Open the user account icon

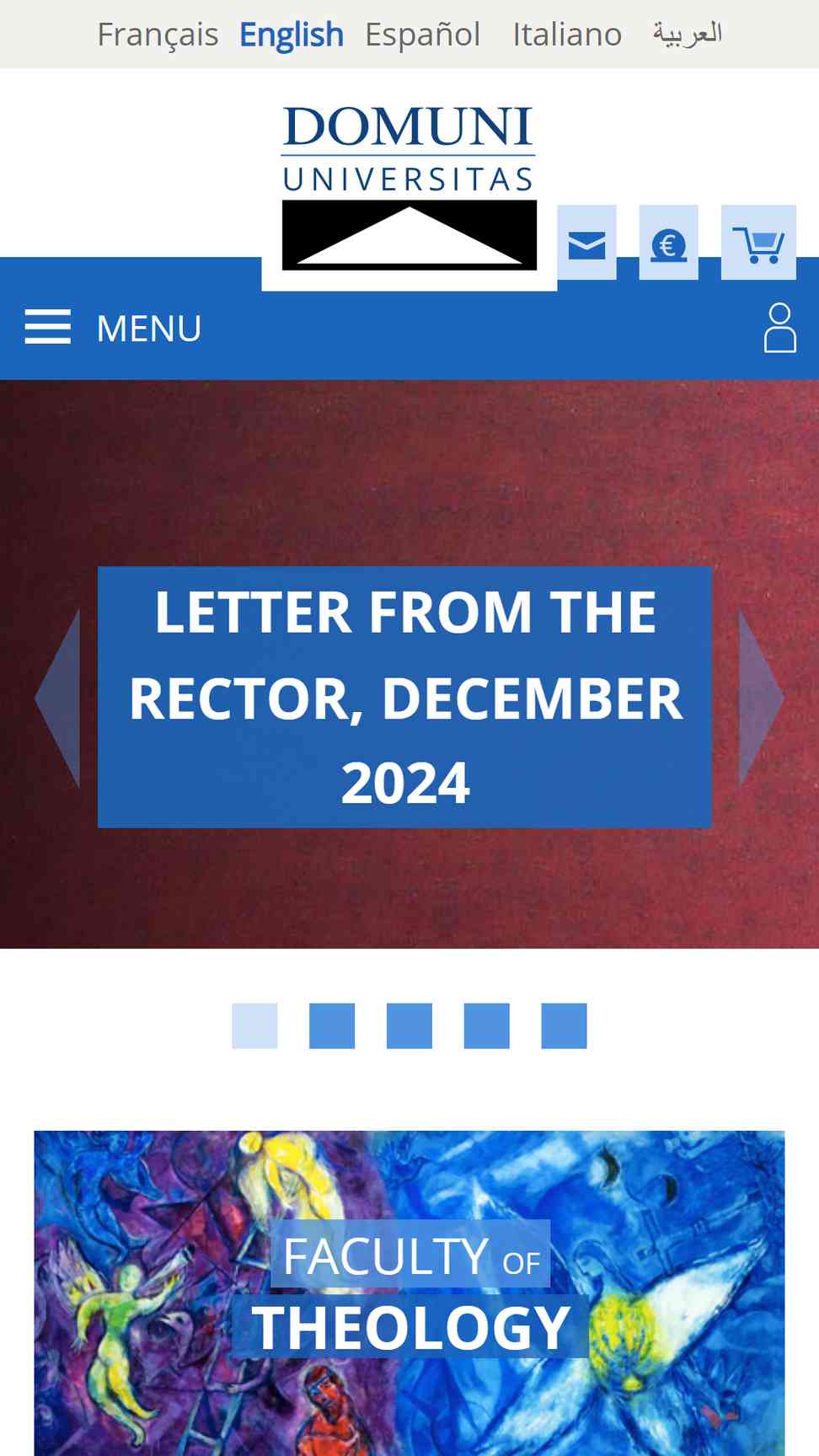pos(779,328)
